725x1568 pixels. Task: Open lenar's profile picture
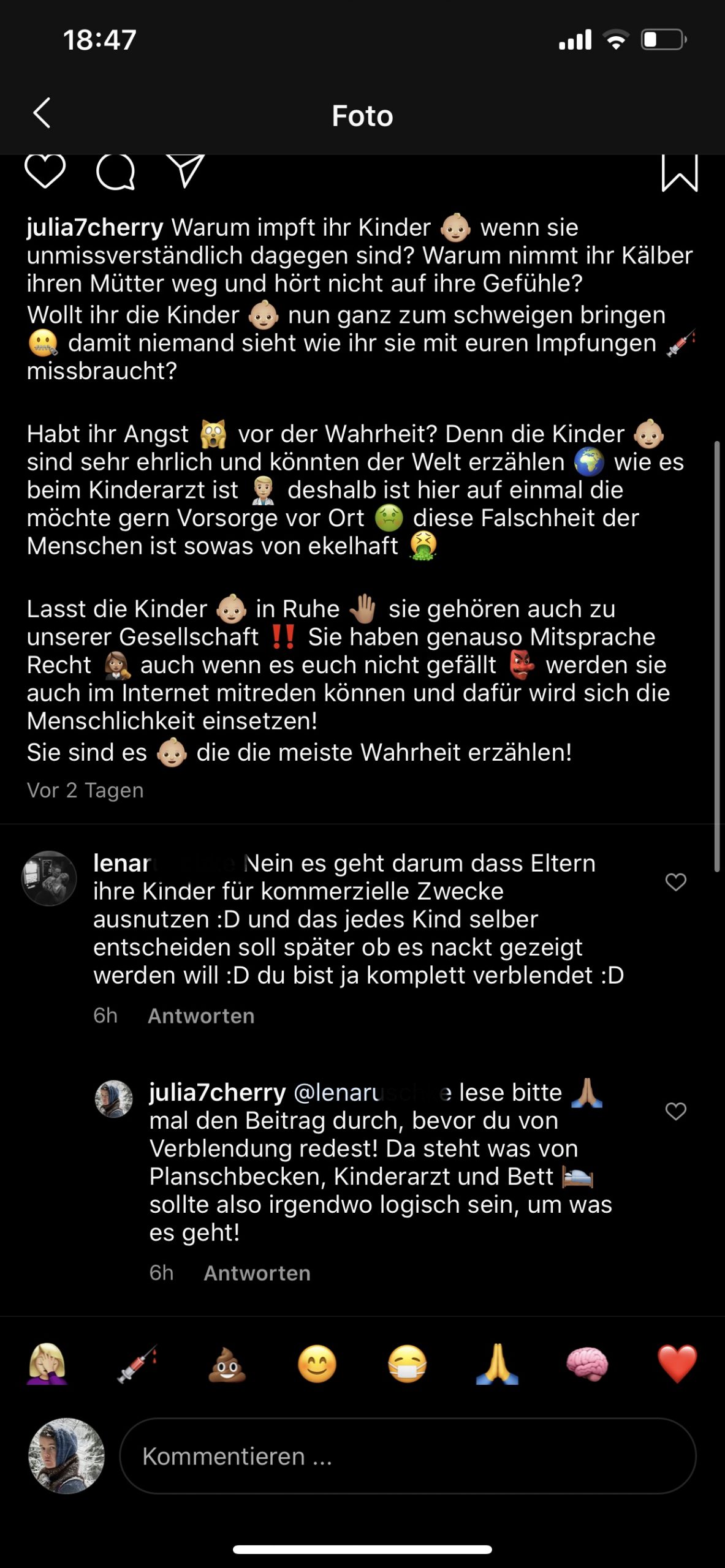[x=49, y=878]
